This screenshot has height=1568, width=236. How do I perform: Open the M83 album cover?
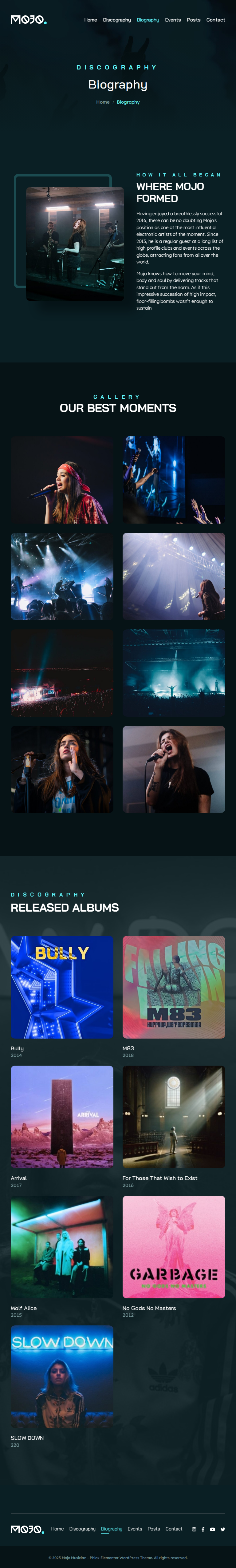pos(174,987)
